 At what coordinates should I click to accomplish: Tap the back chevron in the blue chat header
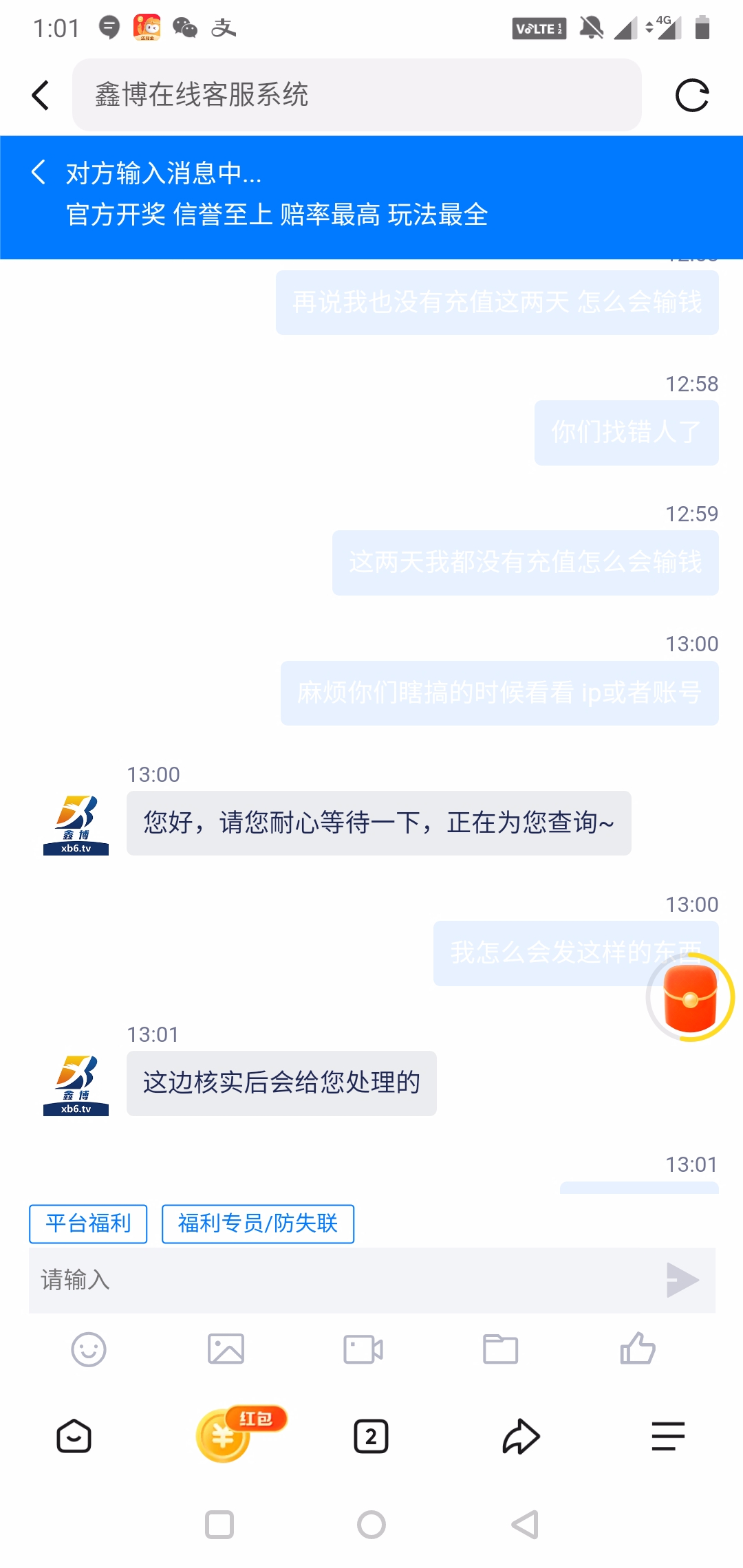[39, 172]
